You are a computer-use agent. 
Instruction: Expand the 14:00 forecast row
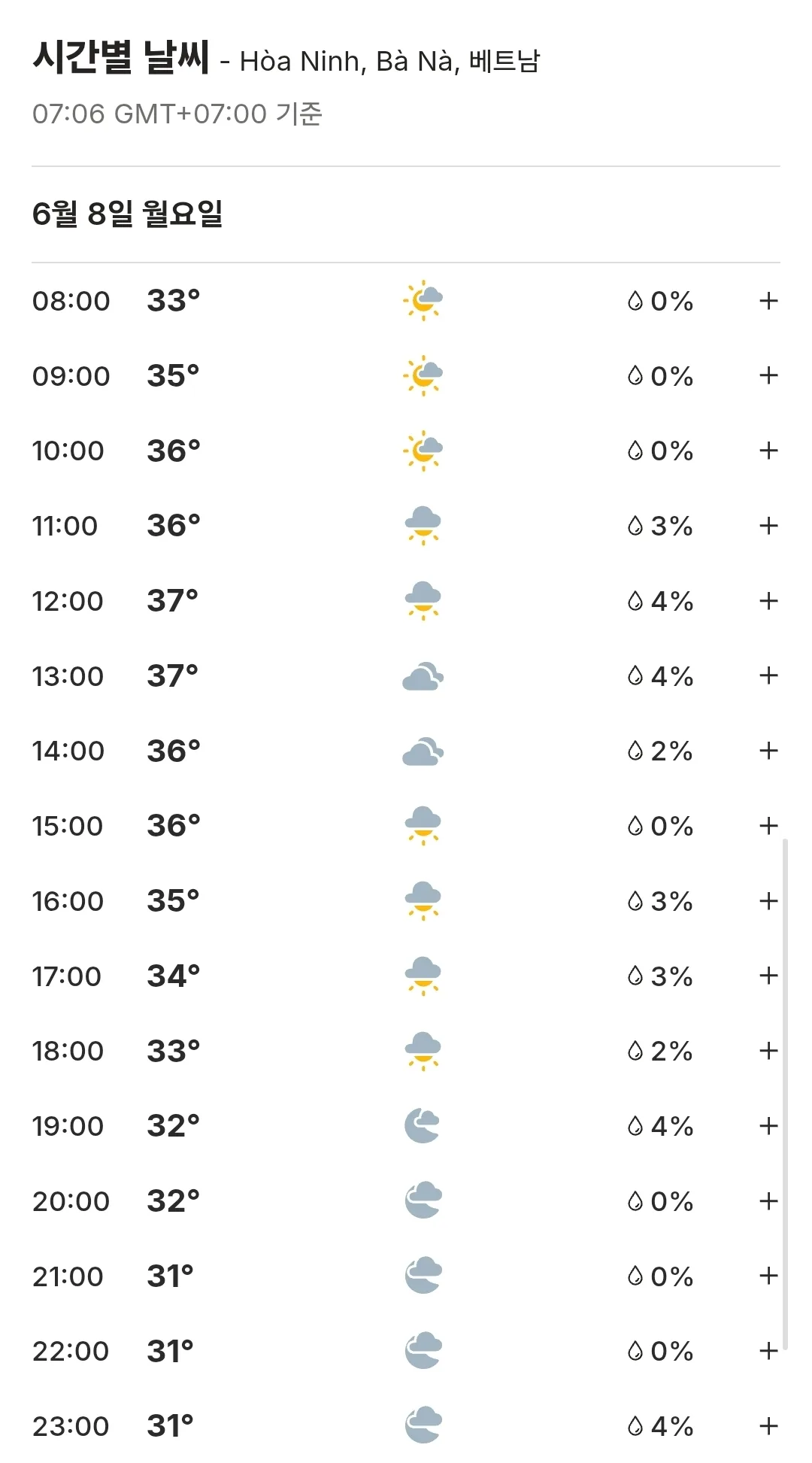768,751
